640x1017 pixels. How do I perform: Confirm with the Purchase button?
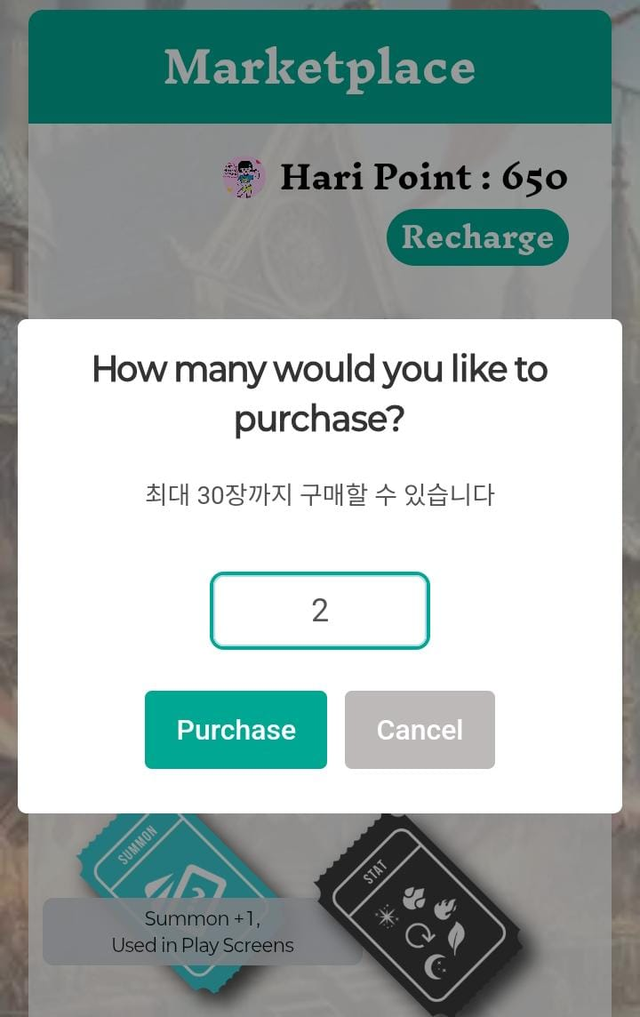point(236,730)
